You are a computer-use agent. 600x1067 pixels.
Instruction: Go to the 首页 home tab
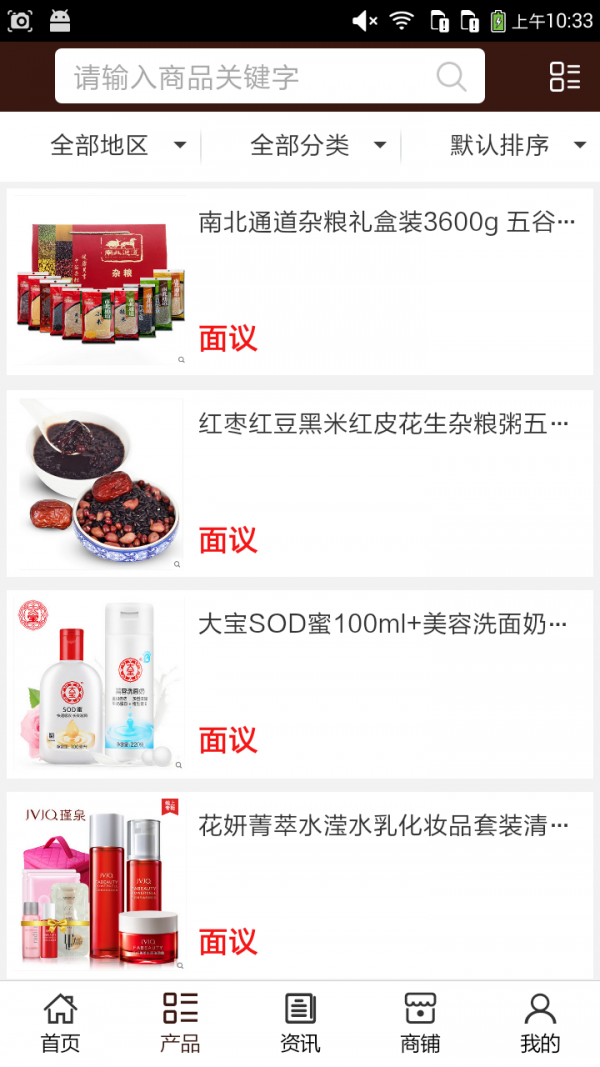[x=60, y=1023]
